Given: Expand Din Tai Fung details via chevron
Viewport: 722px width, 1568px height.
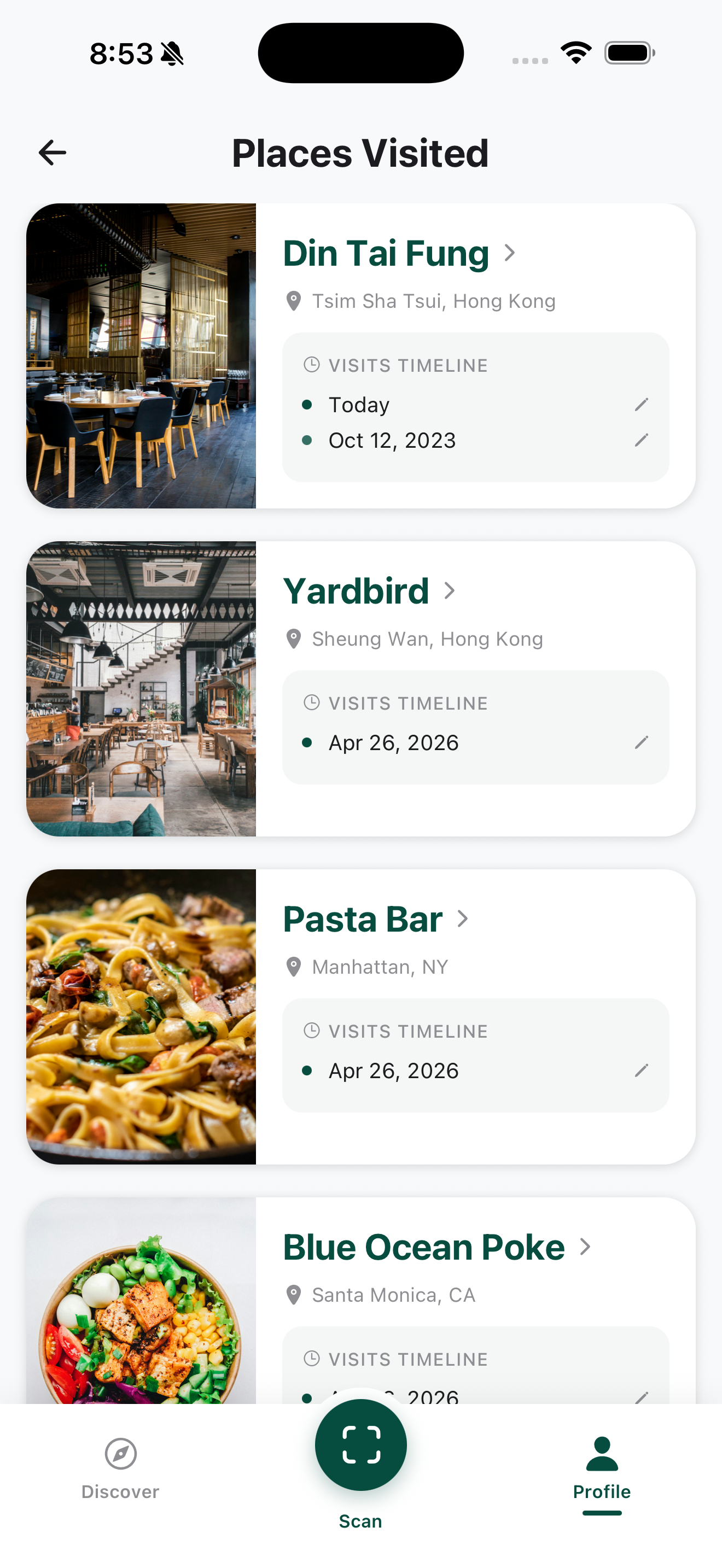Looking at the screenshot, I should (510, 252).
